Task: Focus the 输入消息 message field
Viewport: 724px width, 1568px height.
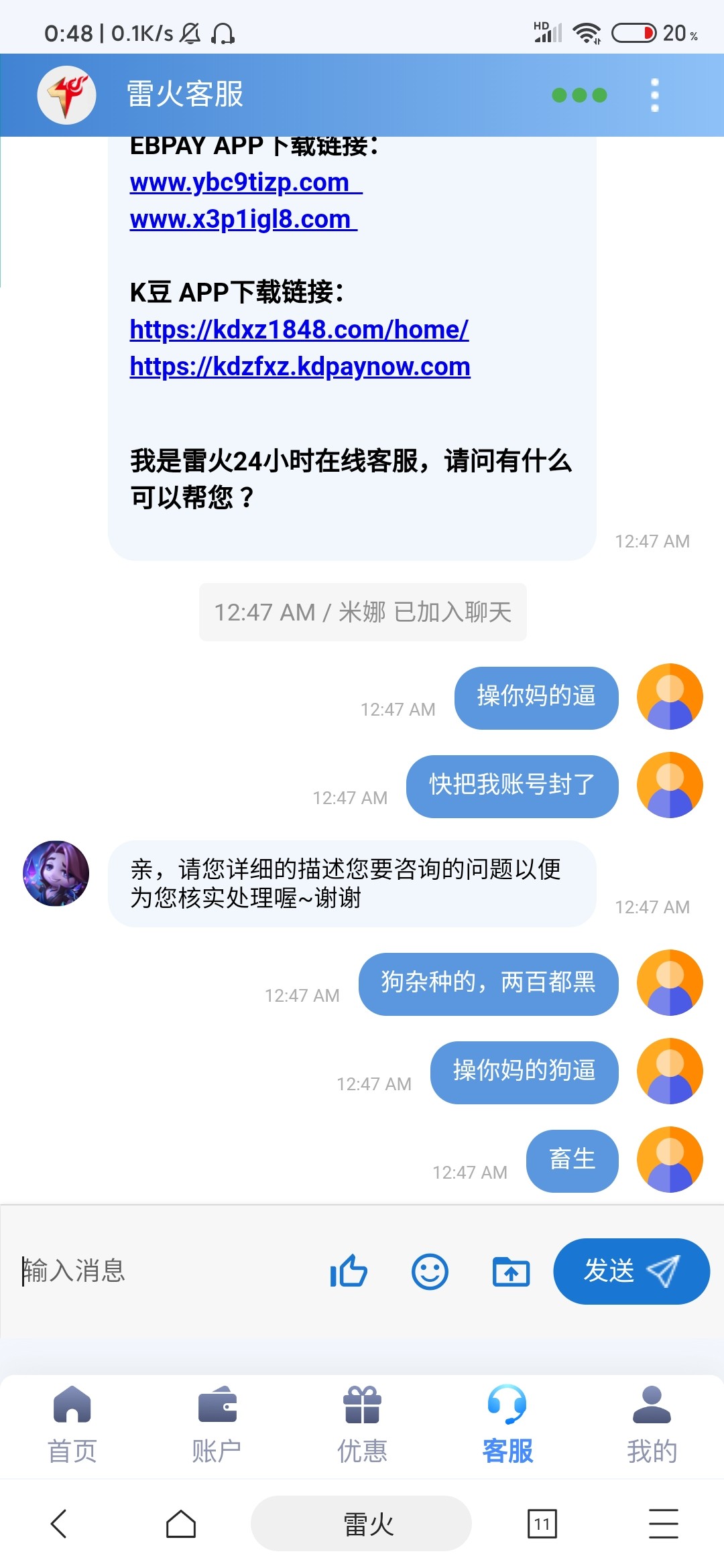Action: pos(161,1271)
